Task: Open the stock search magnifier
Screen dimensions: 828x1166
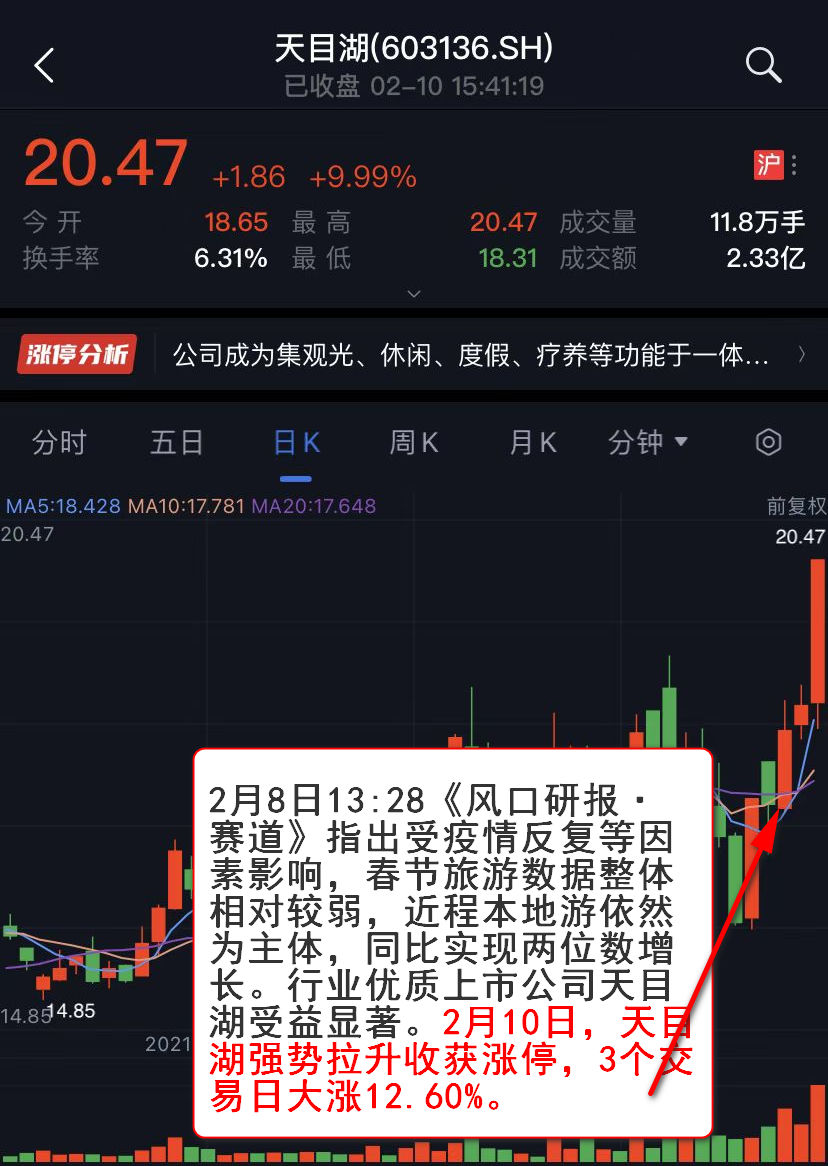Action: pyautogui.click(x=763, y=66)
